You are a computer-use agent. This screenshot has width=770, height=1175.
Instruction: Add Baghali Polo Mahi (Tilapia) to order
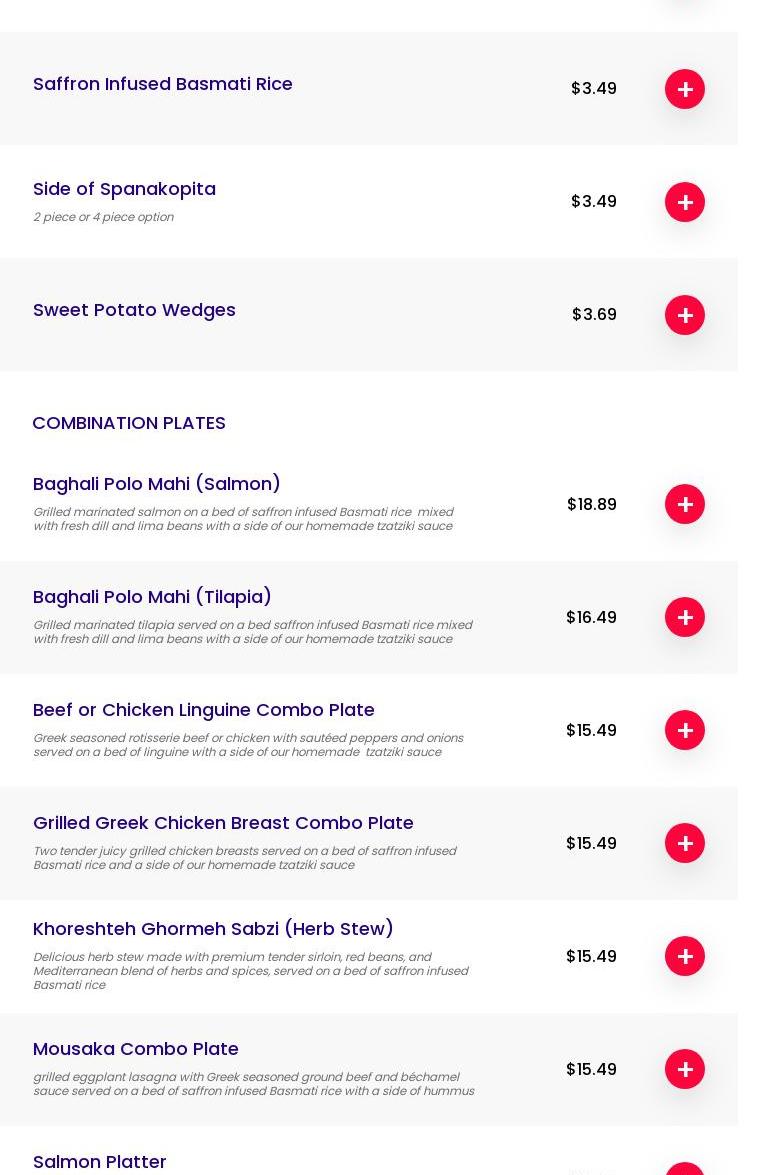click(x=685, y=617)
